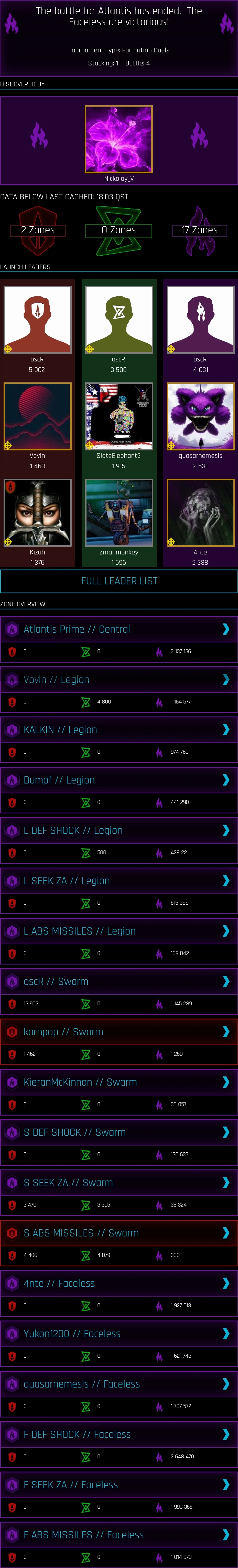View launch leader Vovin's profile

coord(37,416)
